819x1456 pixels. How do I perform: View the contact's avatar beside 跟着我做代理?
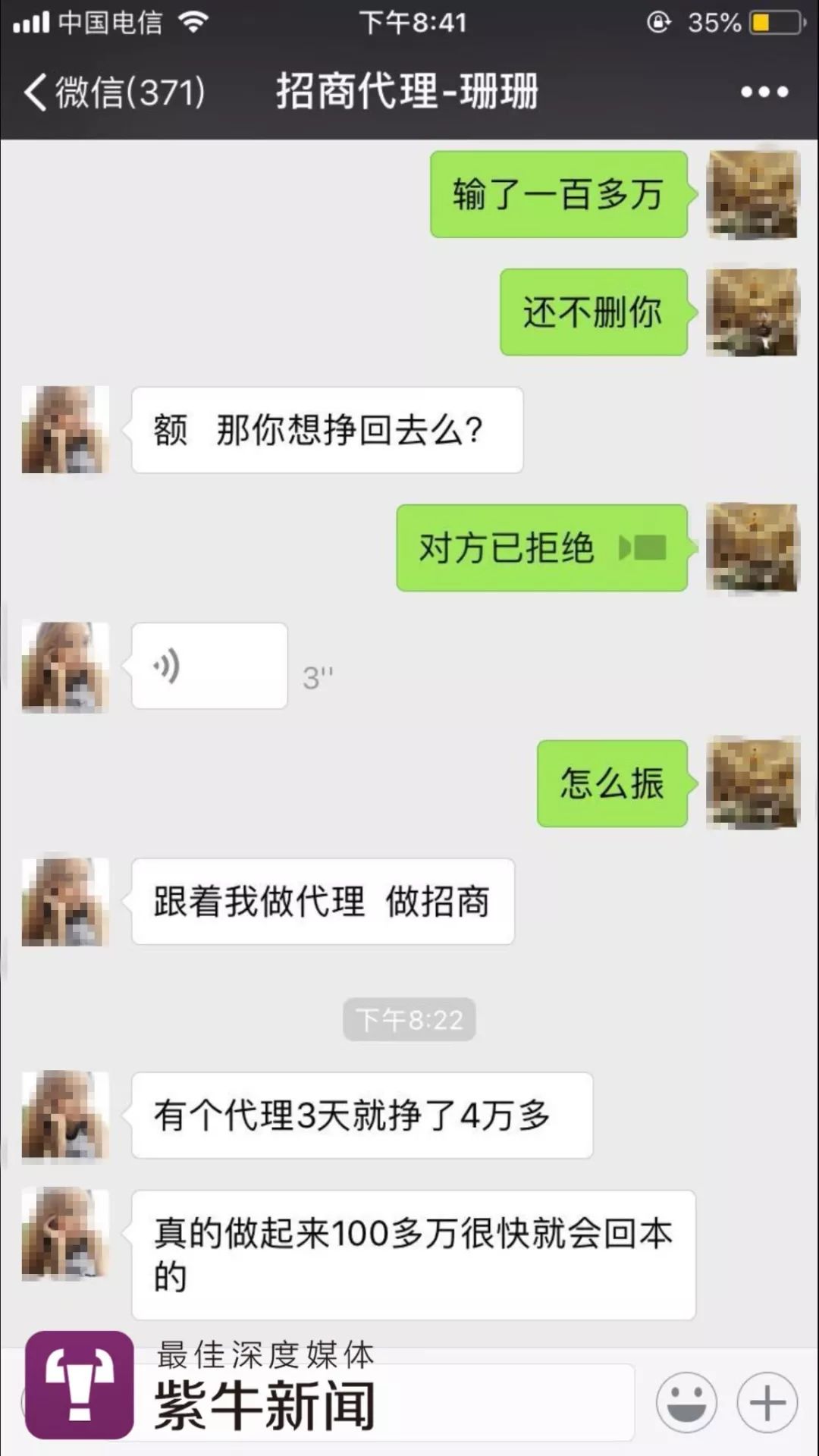point(65,902)
